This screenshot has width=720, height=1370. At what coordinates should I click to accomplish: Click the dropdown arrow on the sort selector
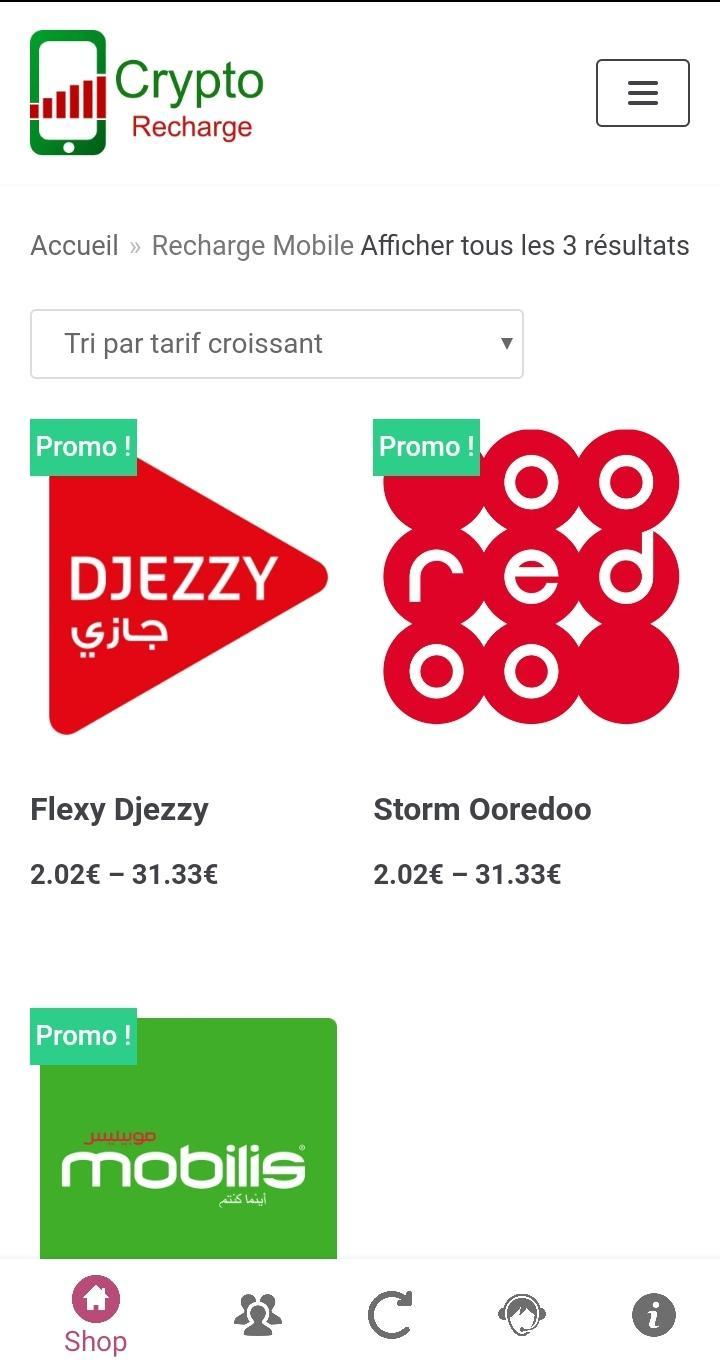pos(506,344)
